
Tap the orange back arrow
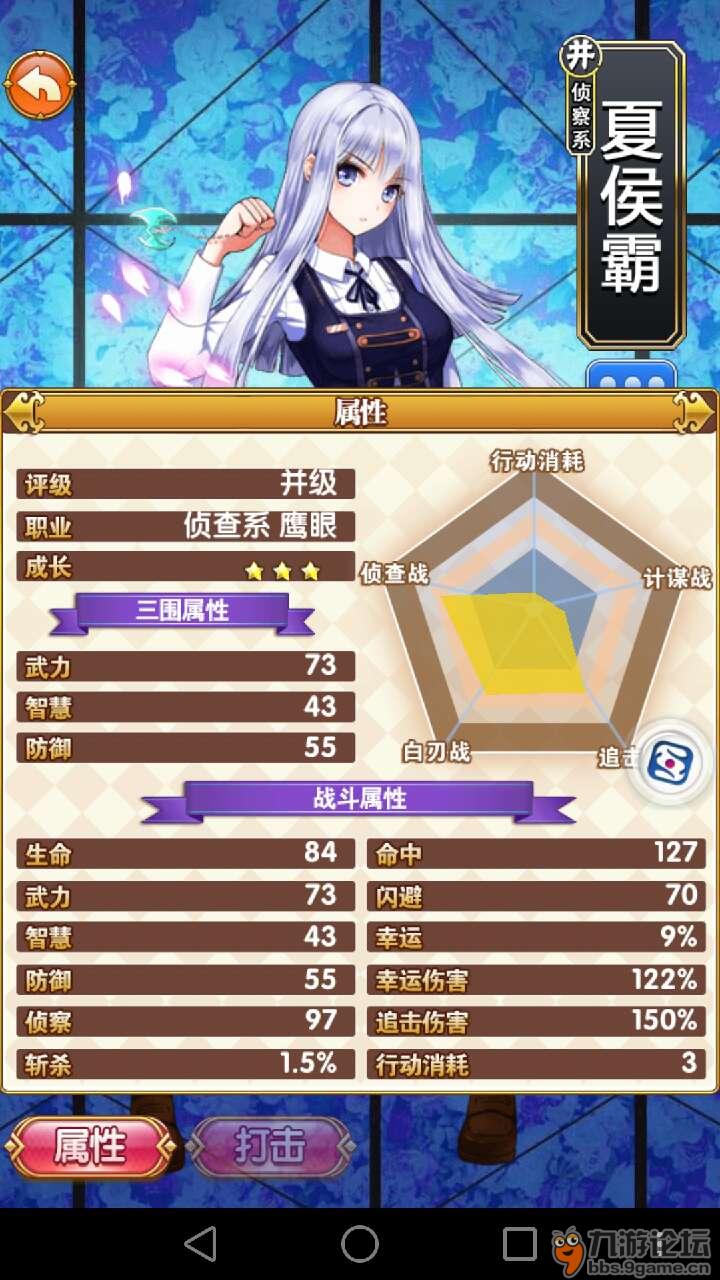point(40,86)
